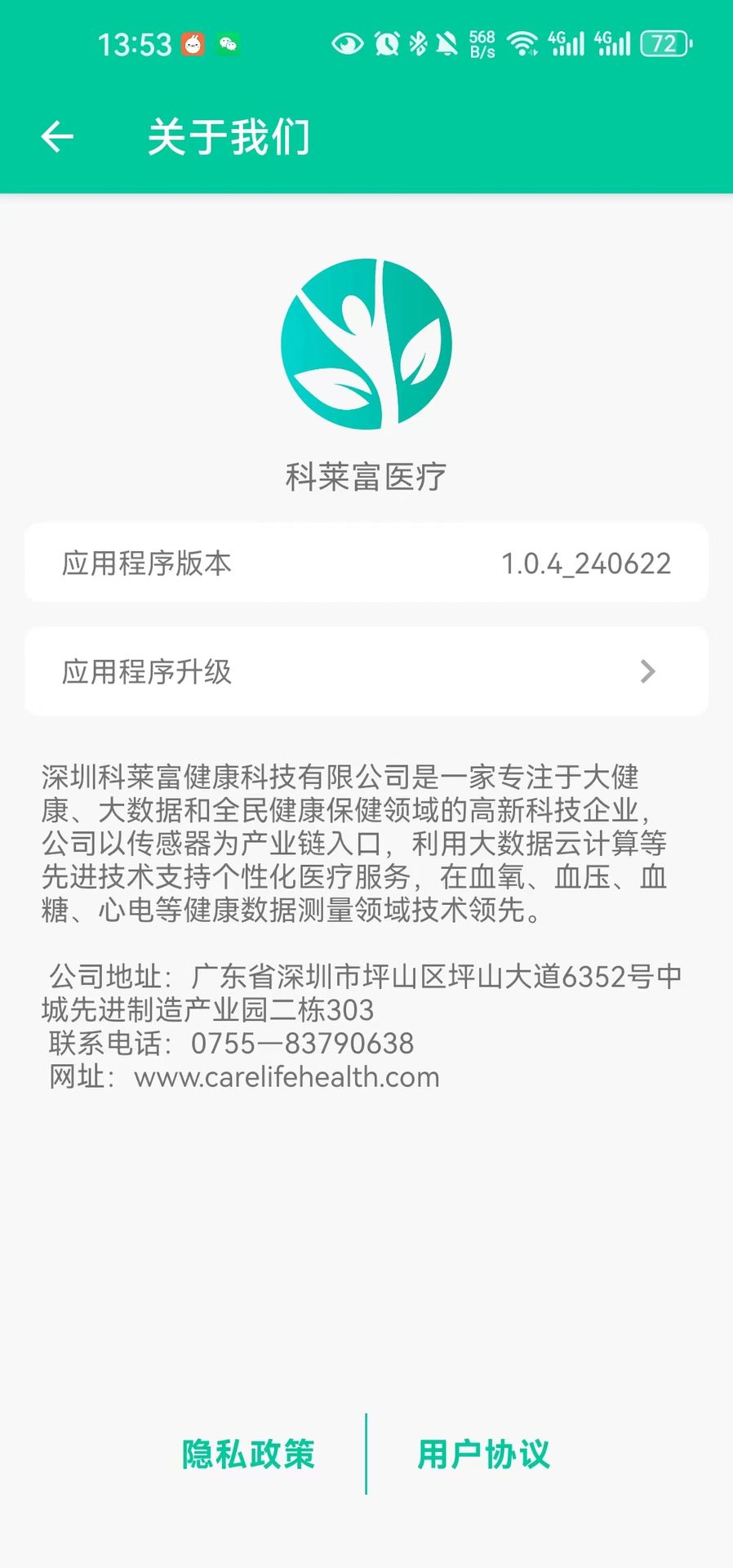Image resolution: width=733 pixels, height=1568 pixels.
Task: Tap the small face icon near the clock
Action: 193,45
